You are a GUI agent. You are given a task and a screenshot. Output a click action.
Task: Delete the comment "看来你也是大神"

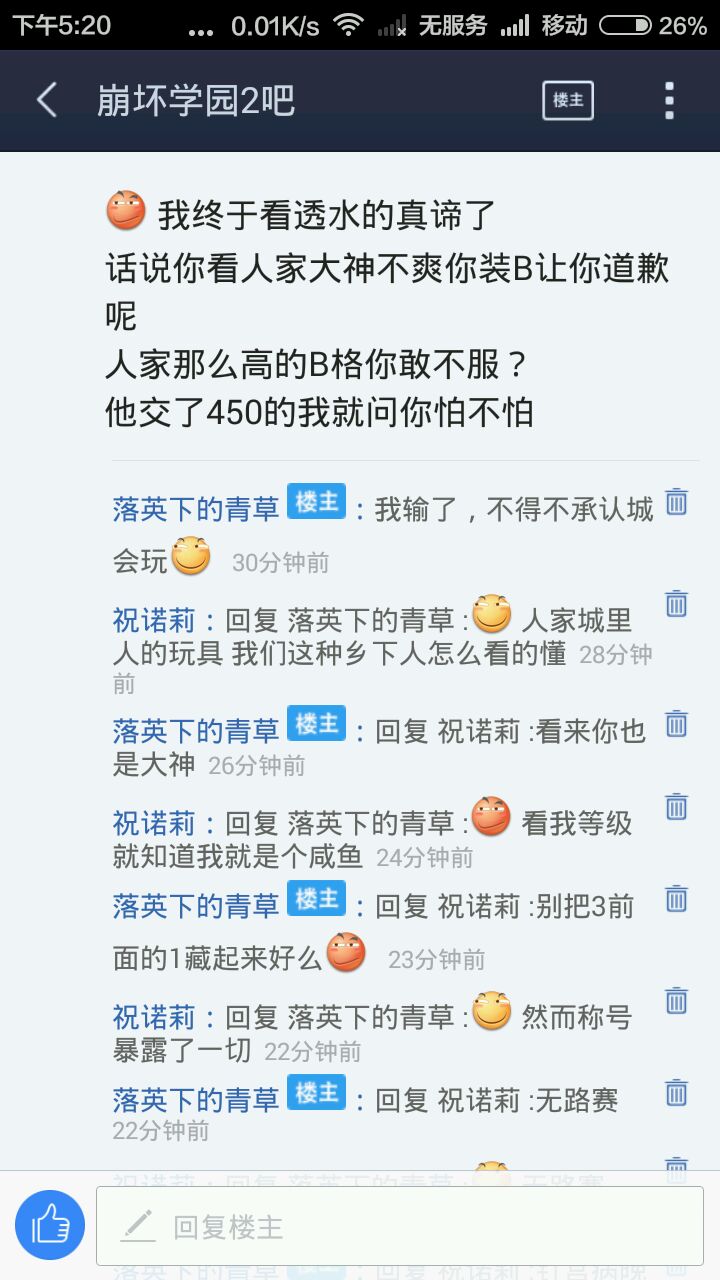coord(677,724)
